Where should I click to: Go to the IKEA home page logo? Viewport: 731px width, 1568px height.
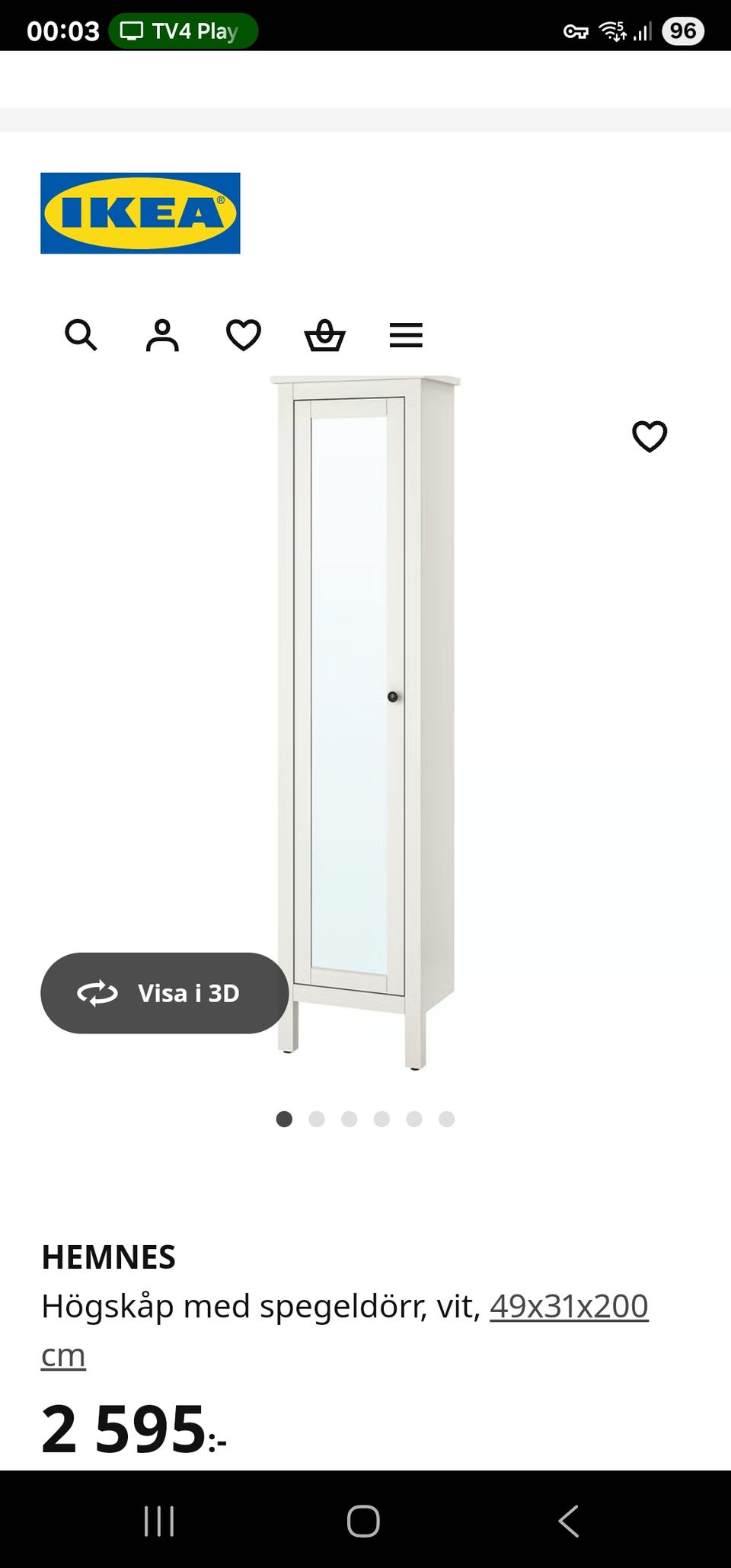pos(140,213)
